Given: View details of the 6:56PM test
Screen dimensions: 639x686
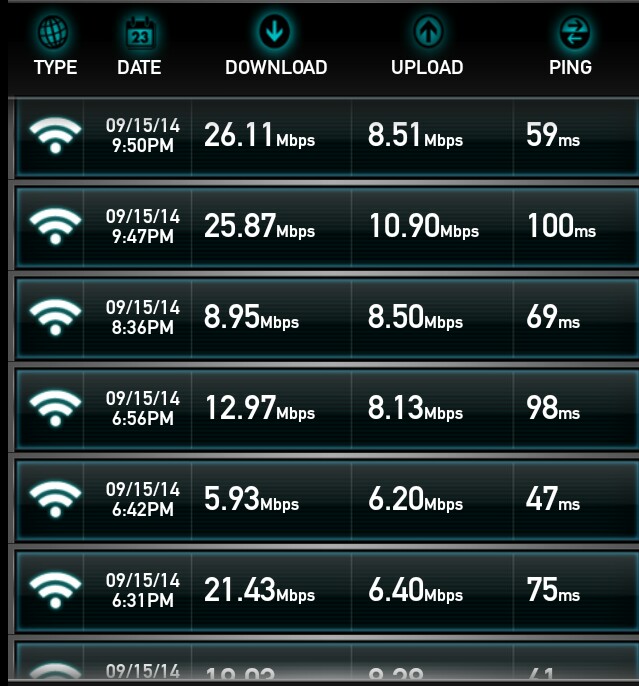Looking at the screenshot, I should (320, 408).
